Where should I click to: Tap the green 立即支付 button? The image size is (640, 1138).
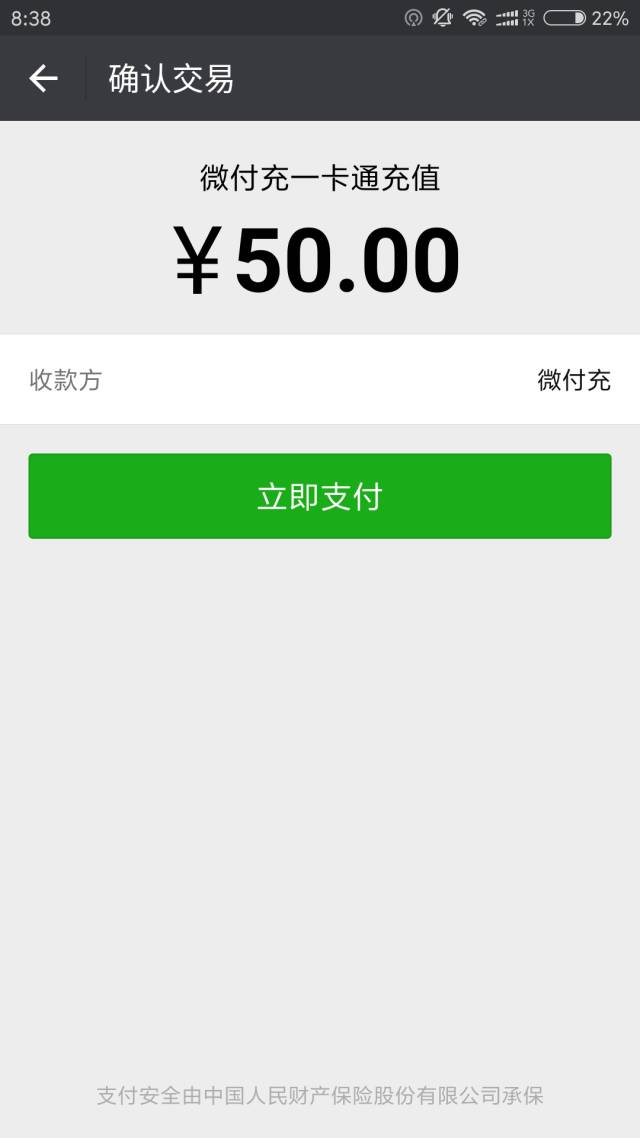click(x=320, y=496)
